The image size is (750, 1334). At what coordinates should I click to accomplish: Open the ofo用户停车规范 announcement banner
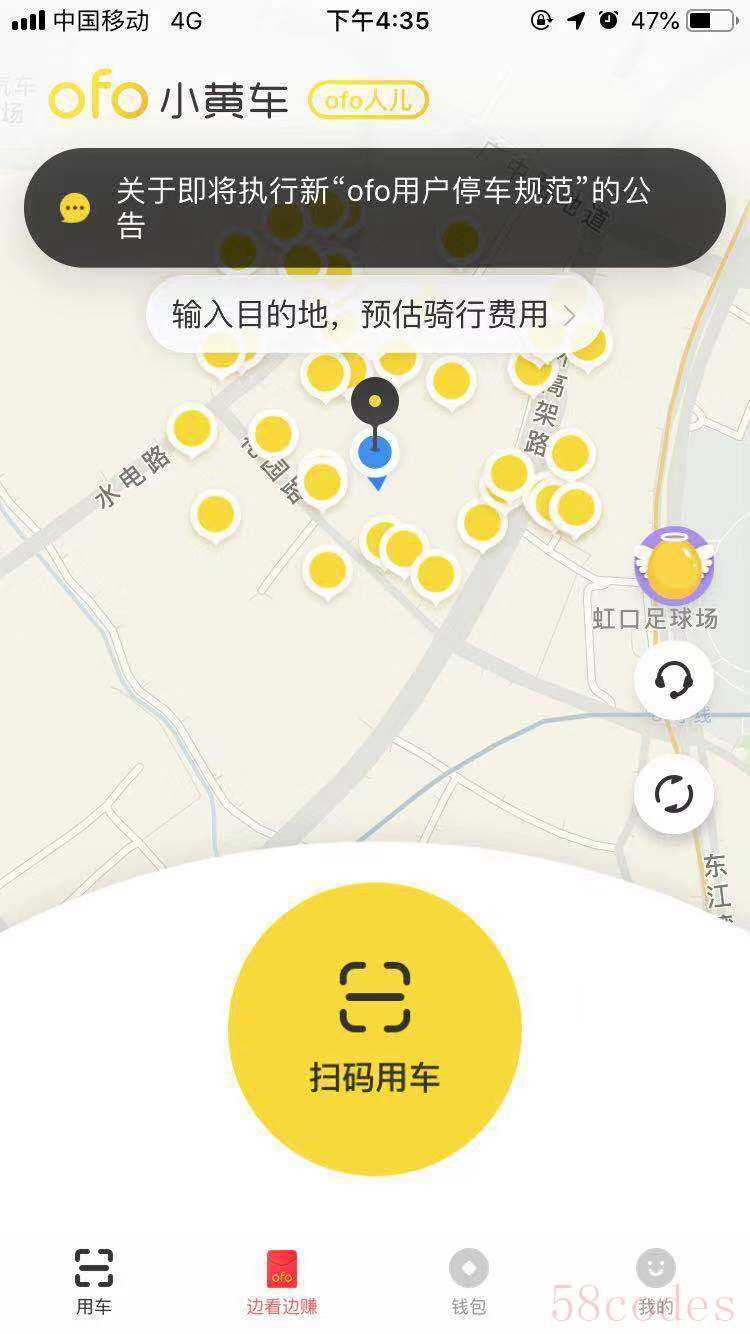pyautogui.click(x=374, y=208)
